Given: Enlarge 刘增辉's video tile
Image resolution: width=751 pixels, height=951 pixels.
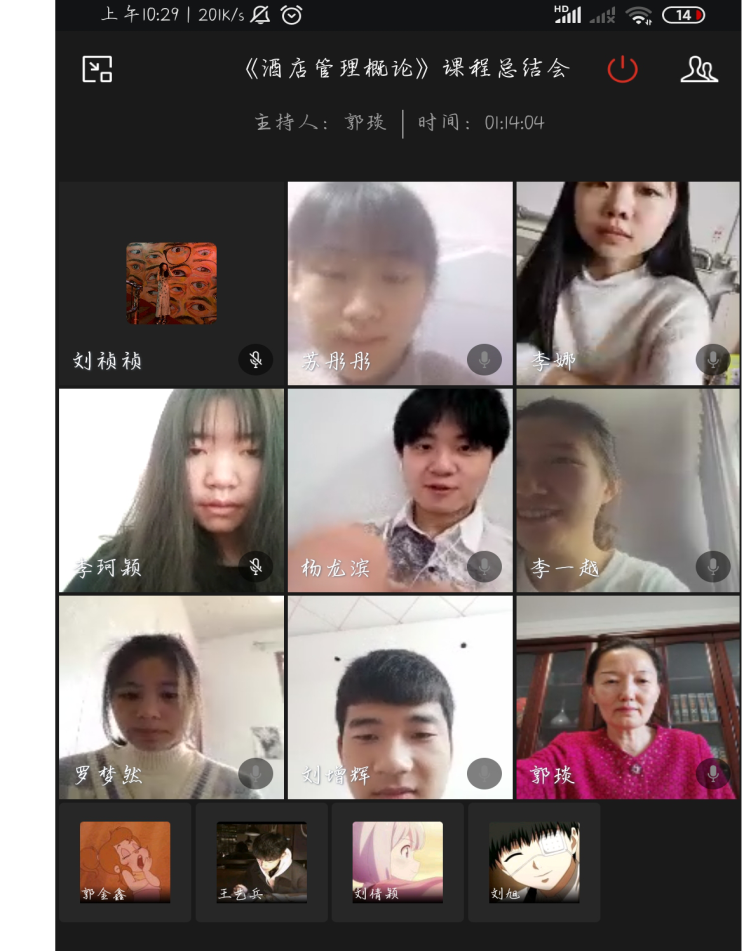Looking at the screenshot, I should click(400, 695).
